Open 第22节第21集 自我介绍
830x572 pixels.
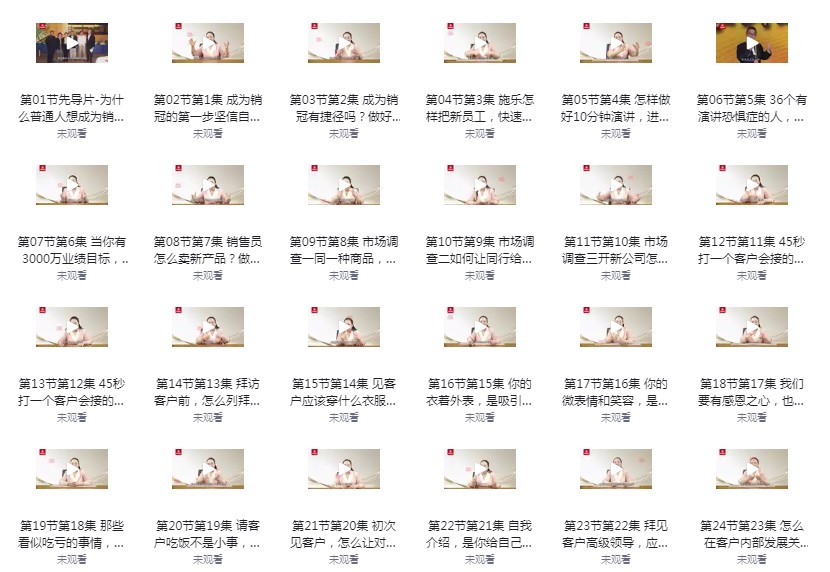pyautogui.click(x=480, y=469)
